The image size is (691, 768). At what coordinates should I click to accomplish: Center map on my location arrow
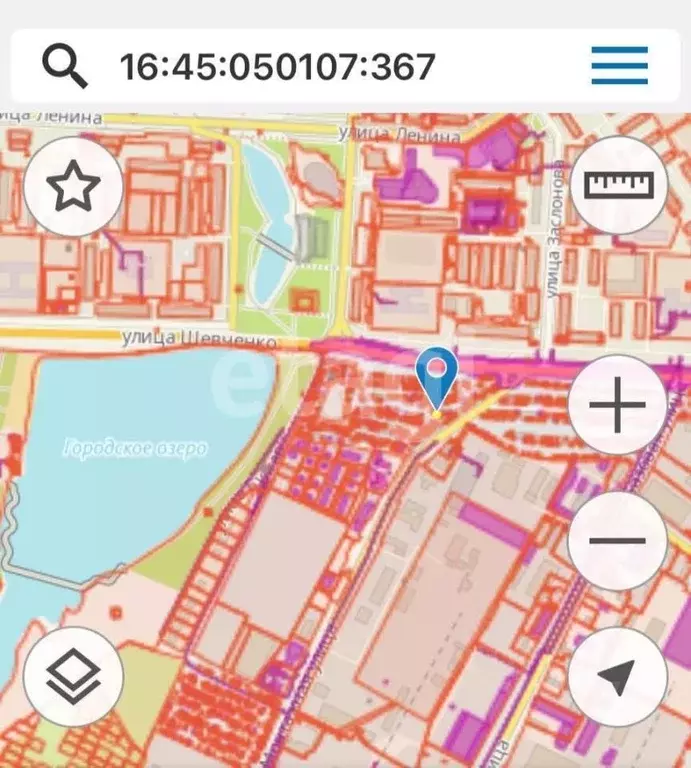click(618, 677)
